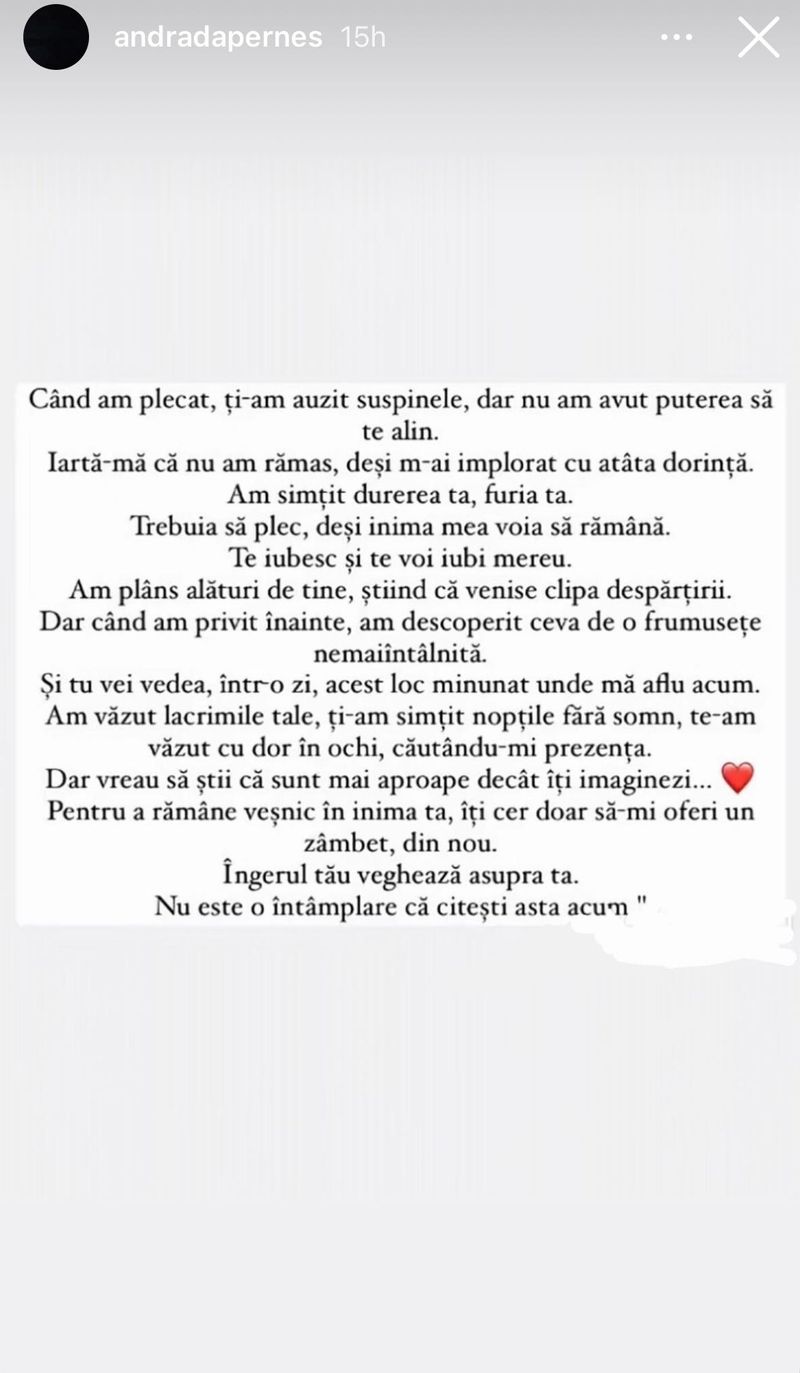The height and width of the screenshot is (1373, 800).
Task: Tap the red heart emoji in the text
Action: pyautogui.click(x=737, y=777)
